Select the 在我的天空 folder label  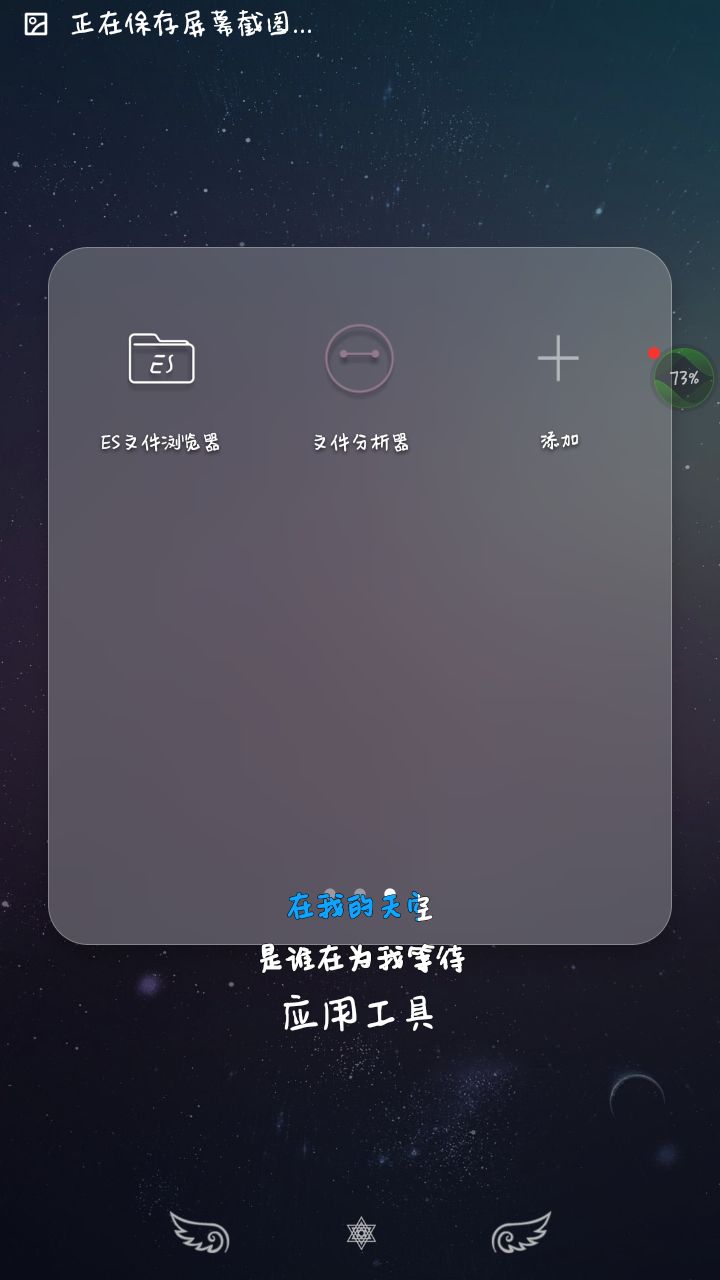(x=360, y=907)
